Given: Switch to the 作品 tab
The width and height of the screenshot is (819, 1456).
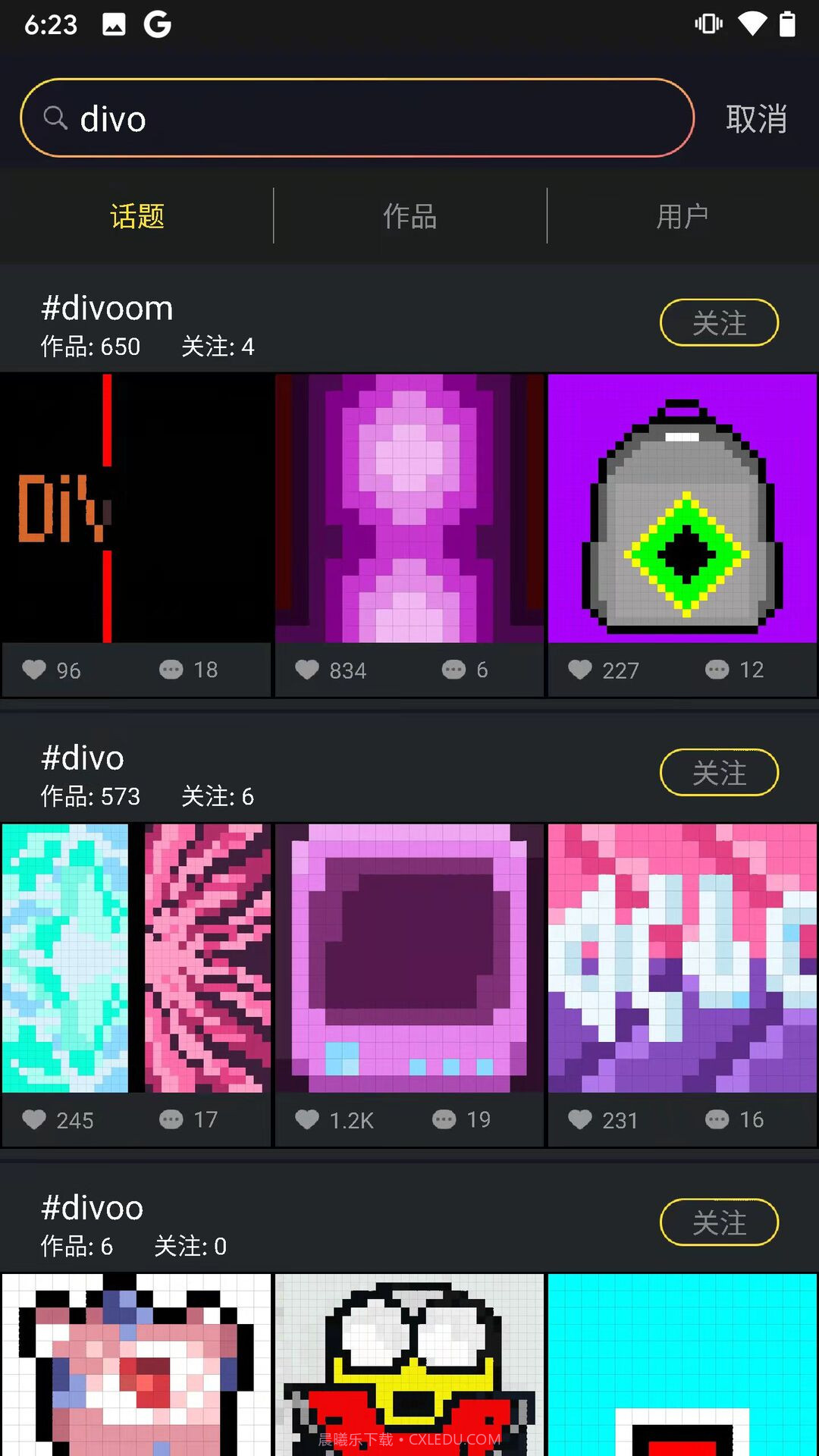Looking at the screenshot, I should pyautogui.click(x=409, y=216).
